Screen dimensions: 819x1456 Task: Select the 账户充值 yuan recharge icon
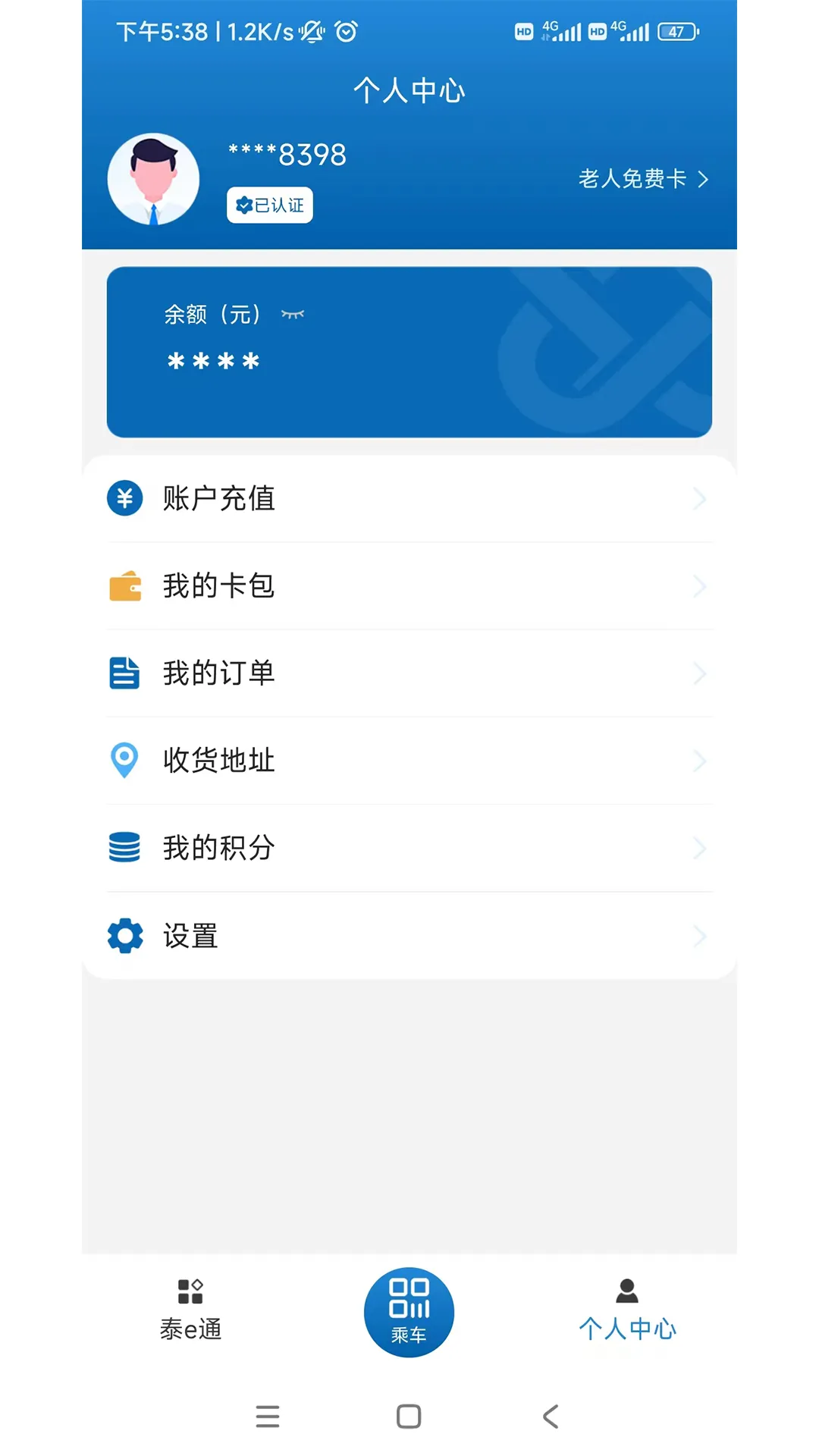(x=125, y=498)
